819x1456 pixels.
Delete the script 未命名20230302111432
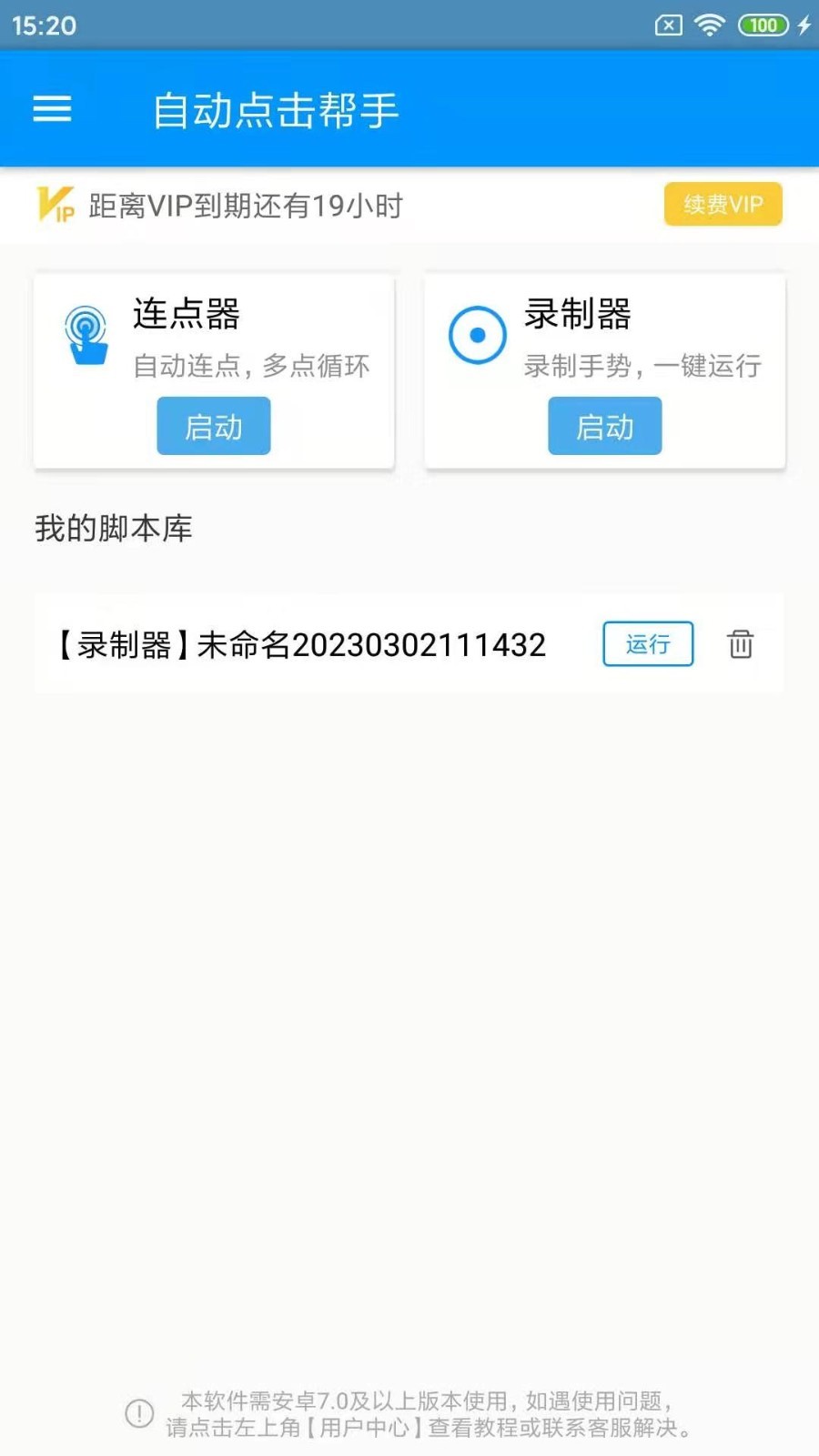click(x=741, y=644)
